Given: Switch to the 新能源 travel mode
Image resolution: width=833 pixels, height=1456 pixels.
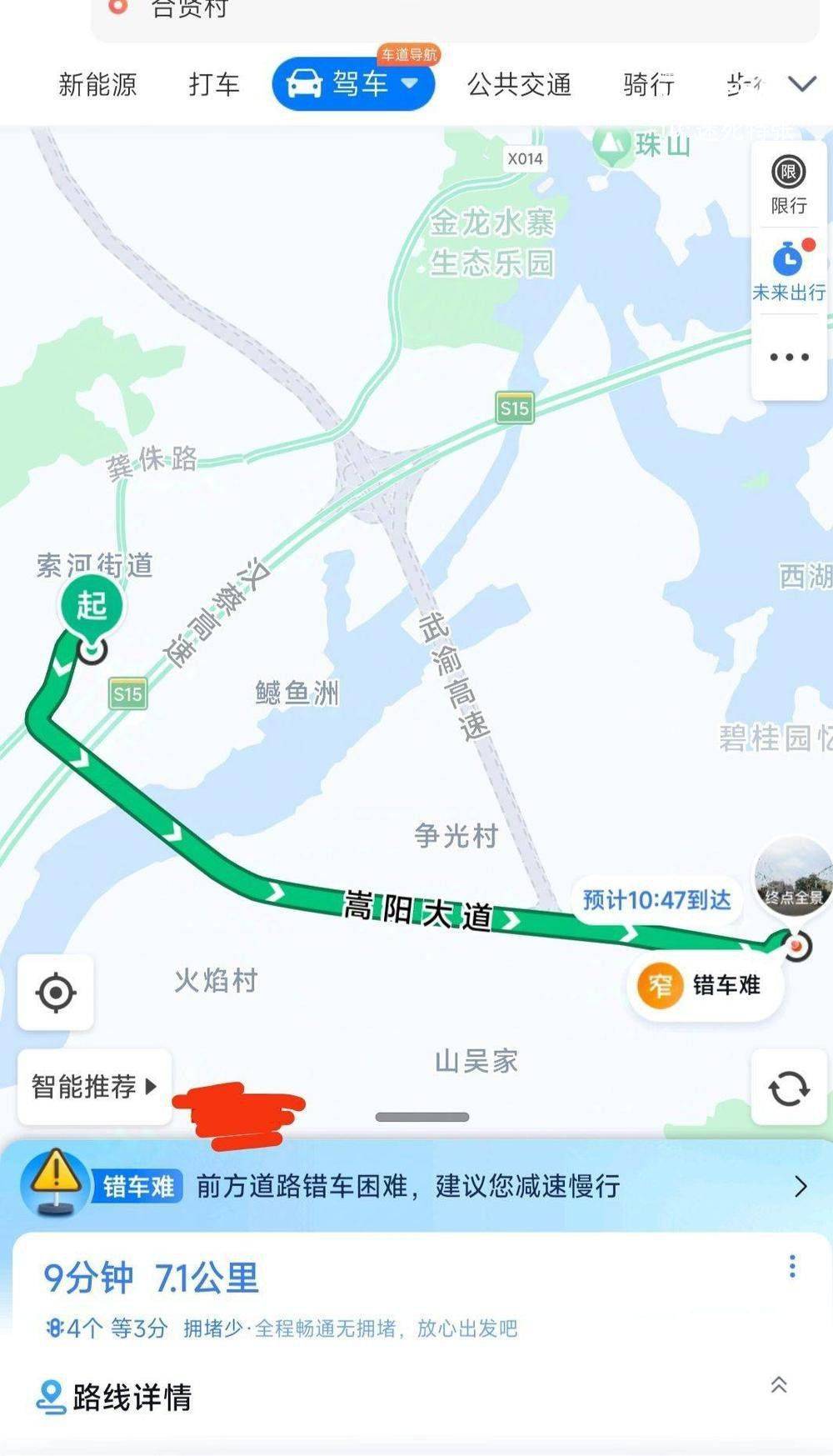Looking at the screenshot, I should tap(97, 85).
